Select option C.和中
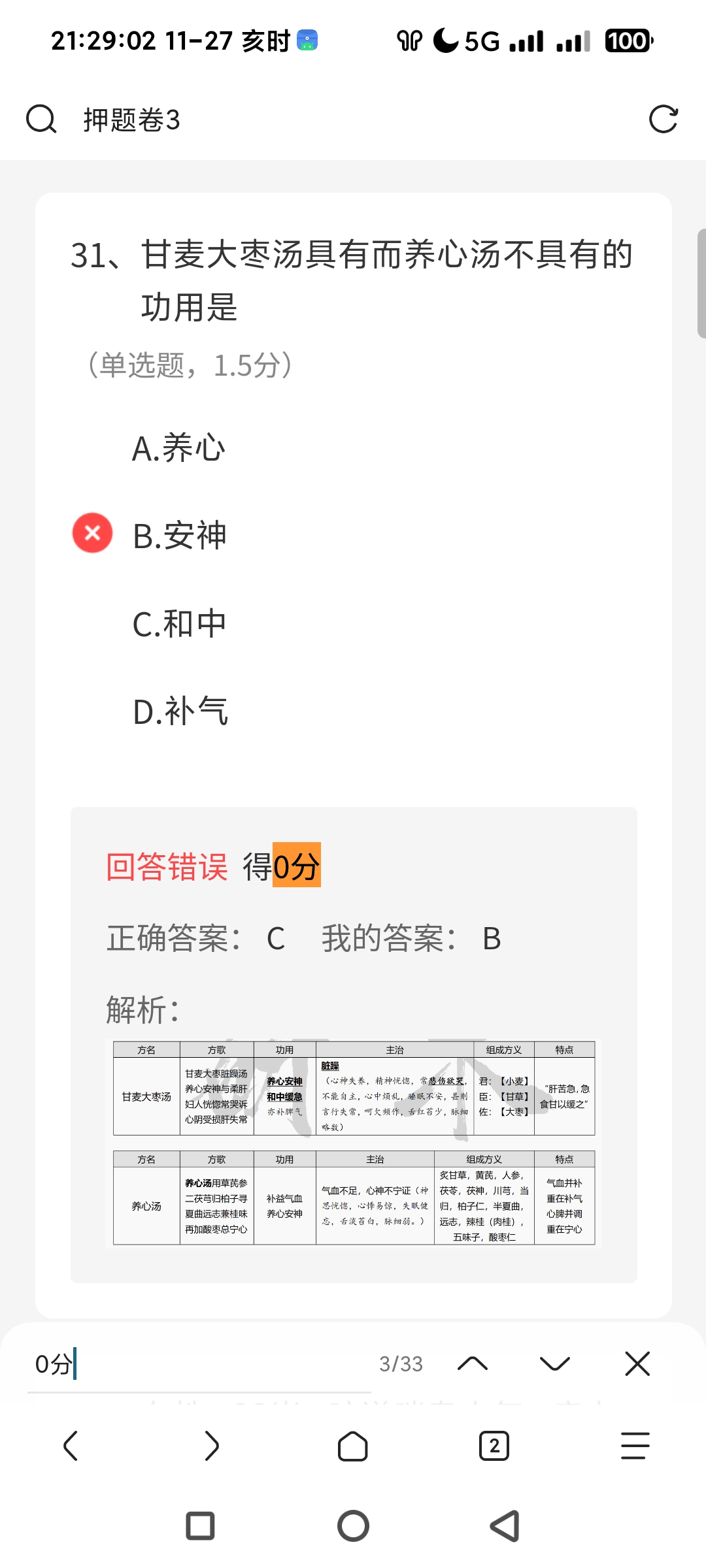 (179, 623)
